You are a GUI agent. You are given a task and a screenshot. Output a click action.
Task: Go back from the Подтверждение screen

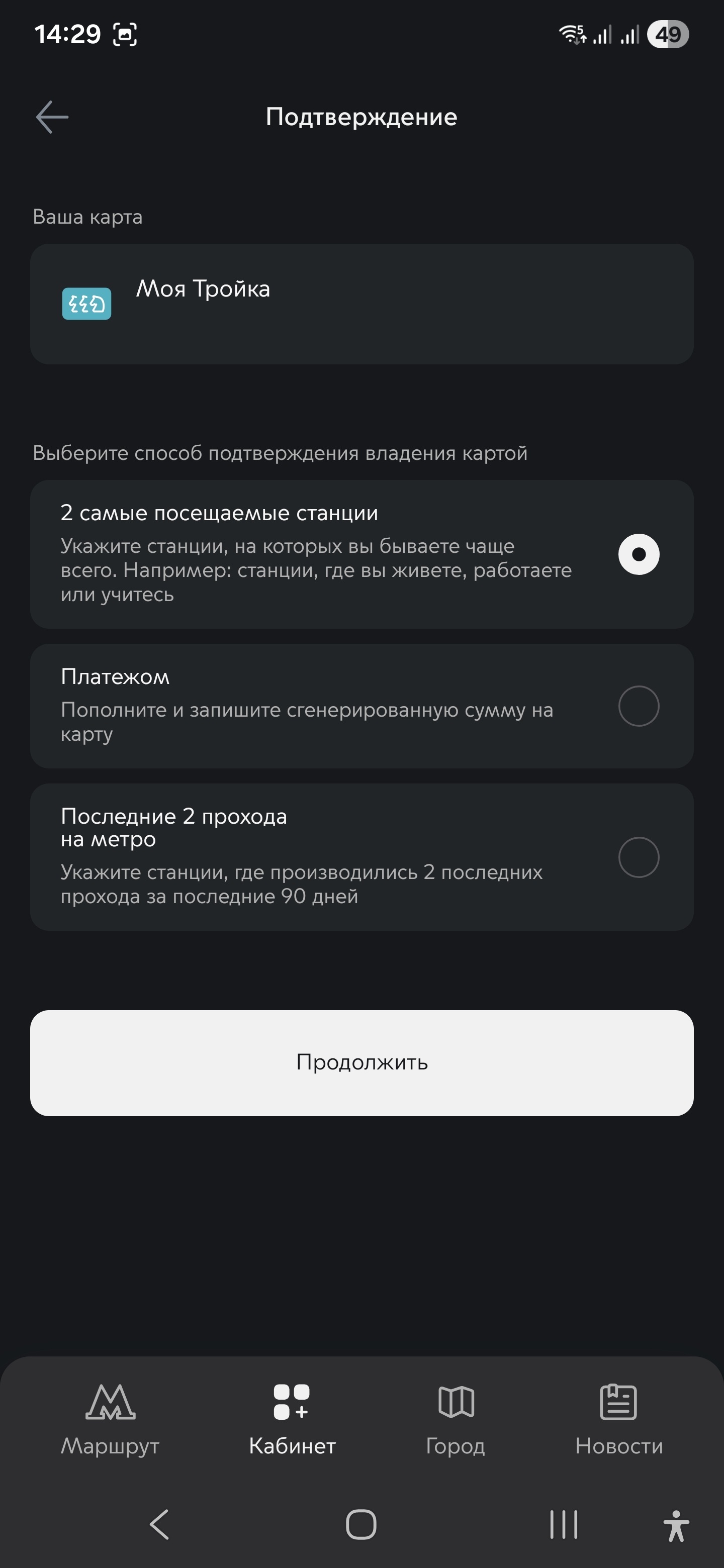pyautogui.click(x=52, y=117)
